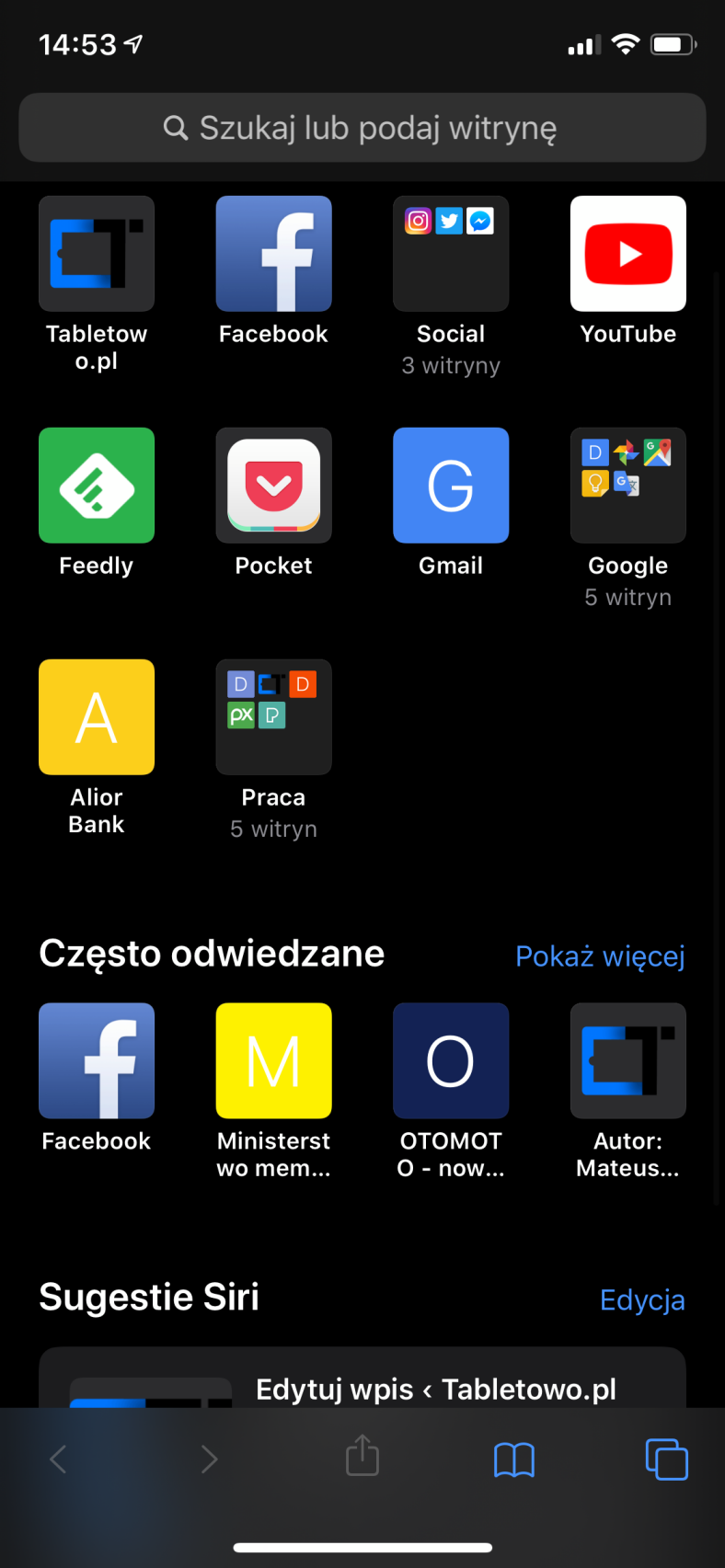Tap Edycja next to Sugestie Siri

coord(642,1299)
